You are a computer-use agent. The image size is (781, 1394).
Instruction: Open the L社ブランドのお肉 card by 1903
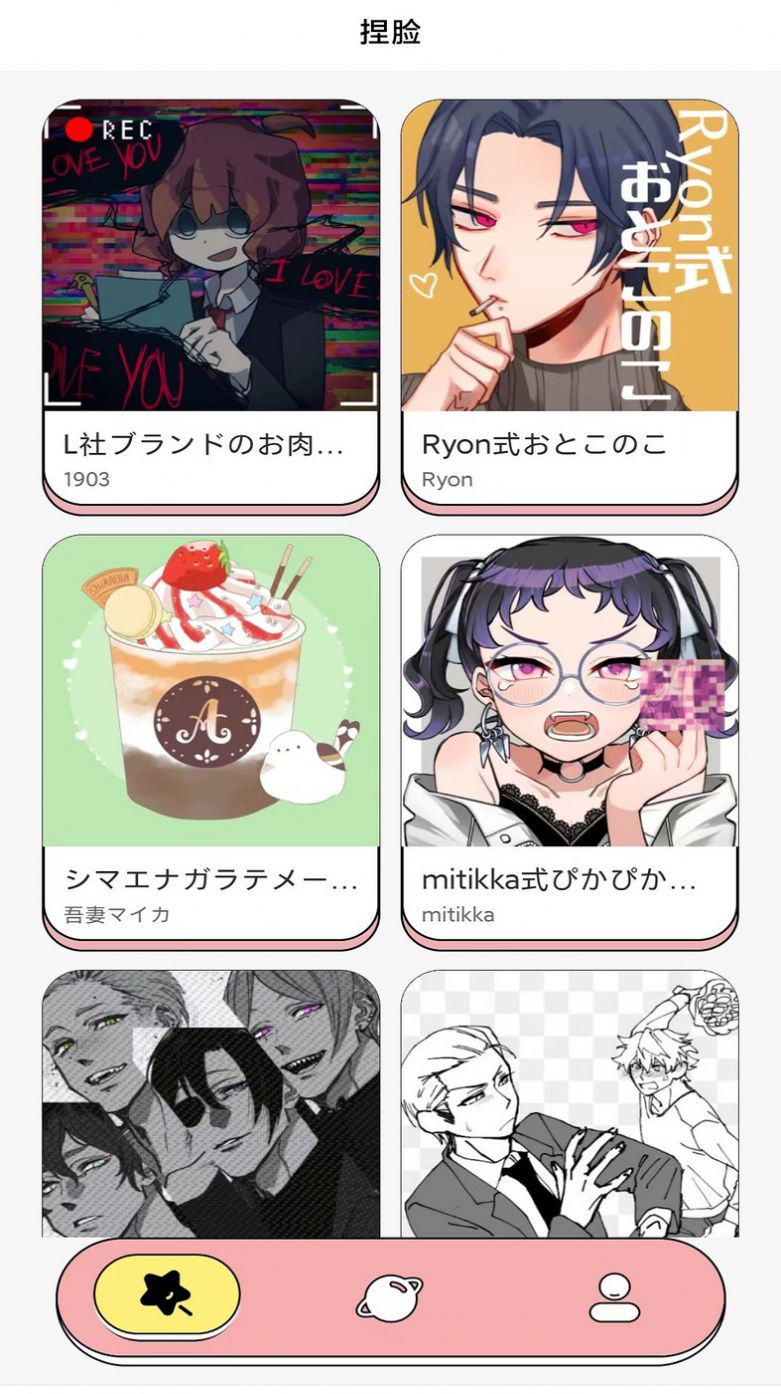(211, 300)
